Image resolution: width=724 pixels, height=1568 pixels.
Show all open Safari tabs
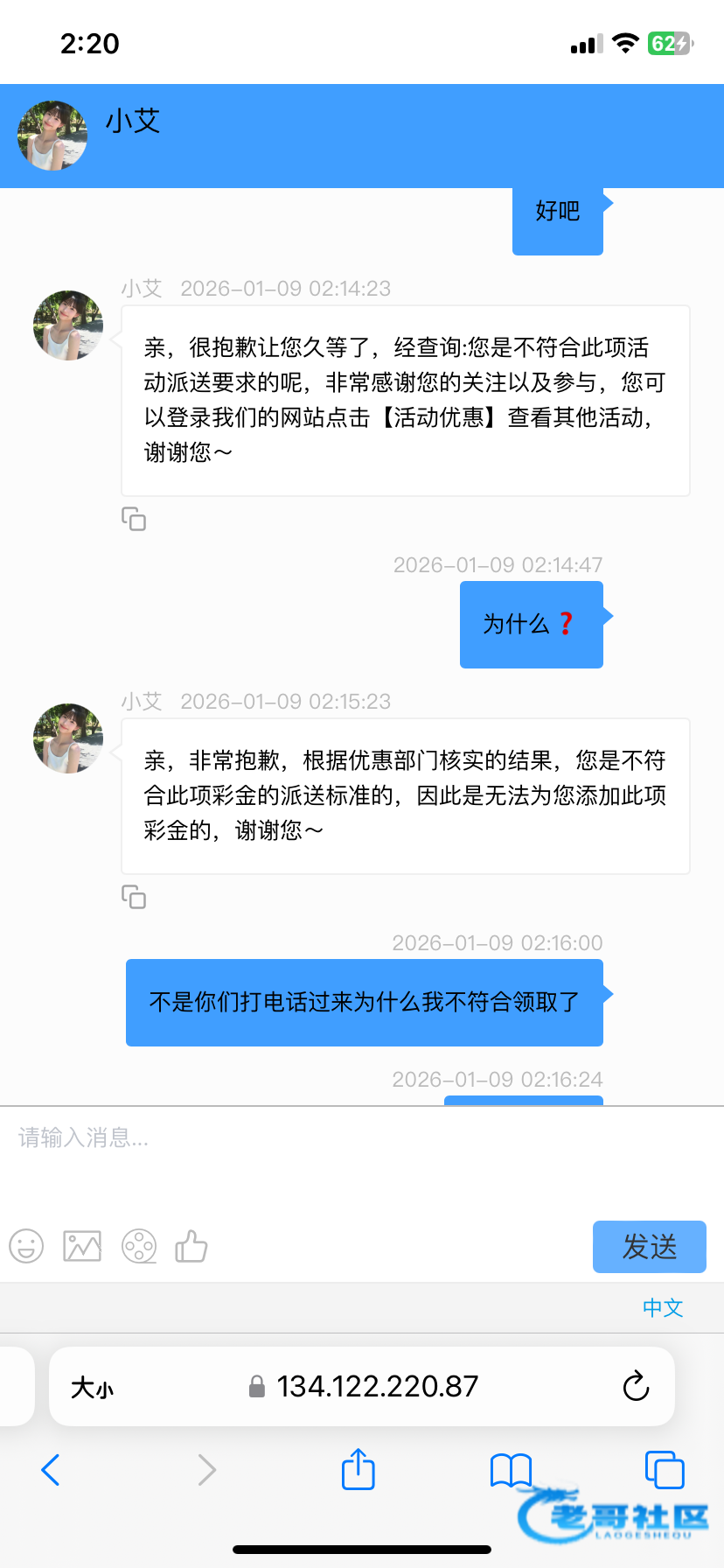[664, 1469]
